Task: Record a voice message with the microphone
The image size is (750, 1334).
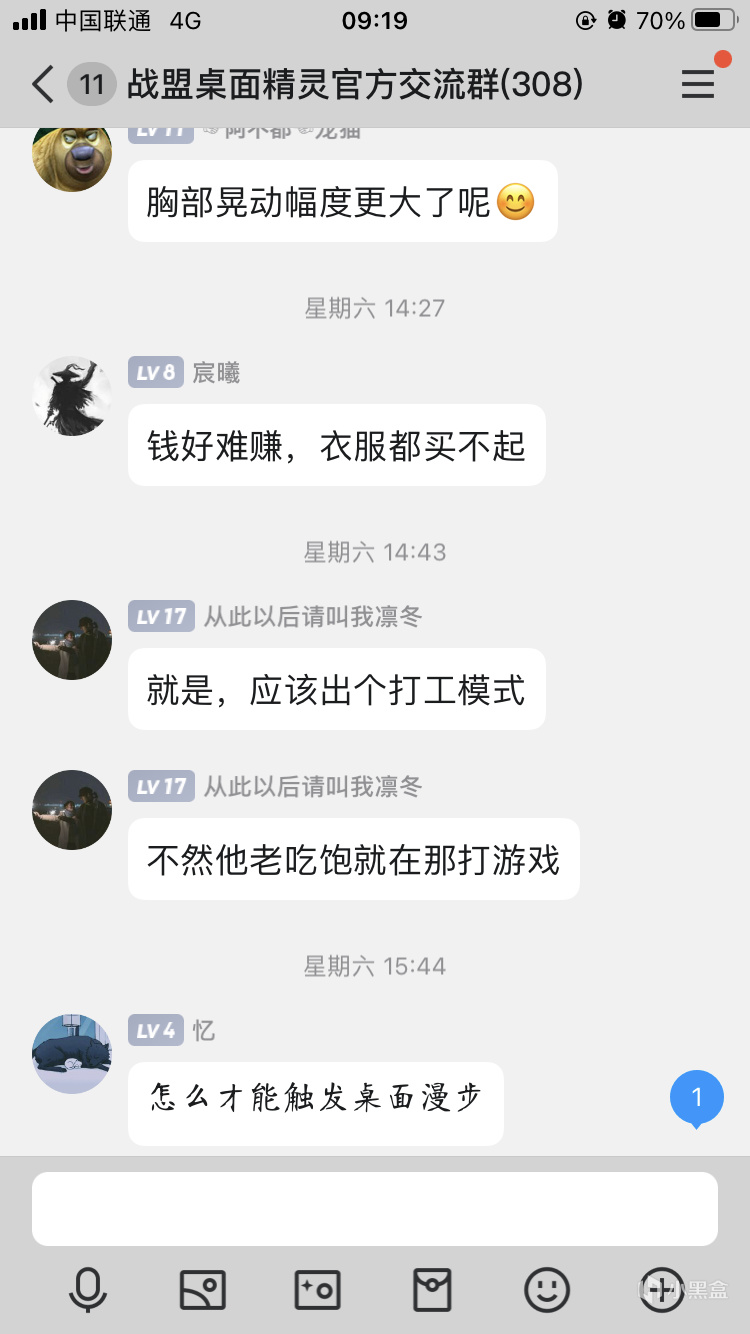Action: 87,1290
